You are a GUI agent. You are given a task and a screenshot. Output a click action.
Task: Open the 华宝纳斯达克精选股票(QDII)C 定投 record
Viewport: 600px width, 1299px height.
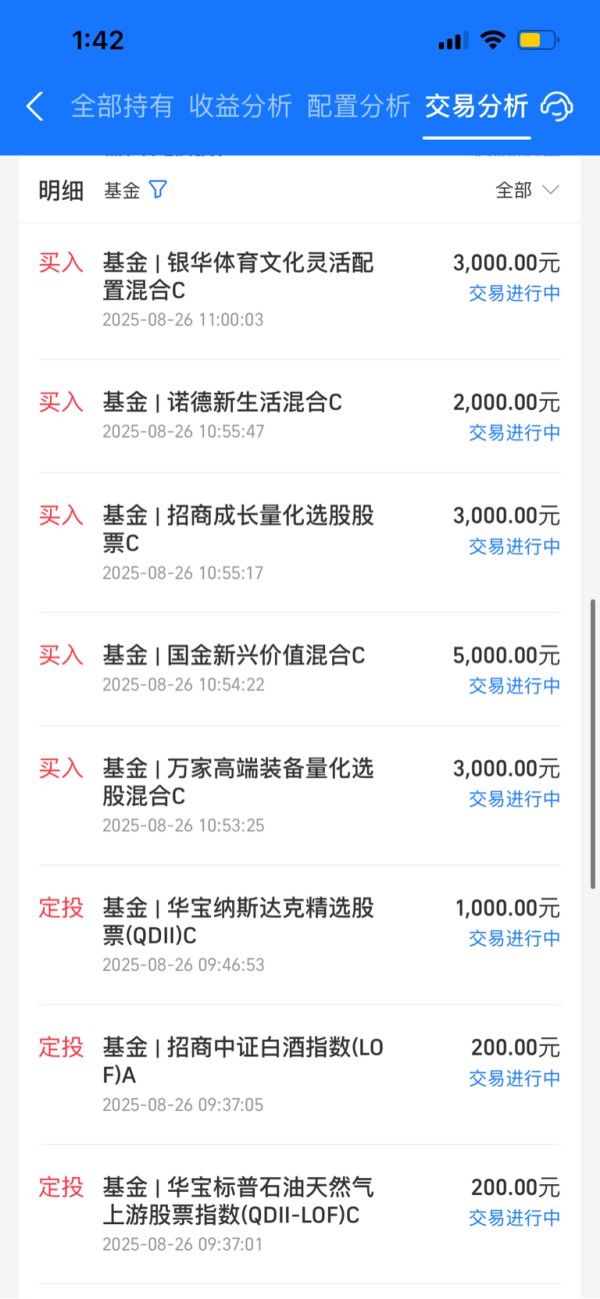(300, 936)
